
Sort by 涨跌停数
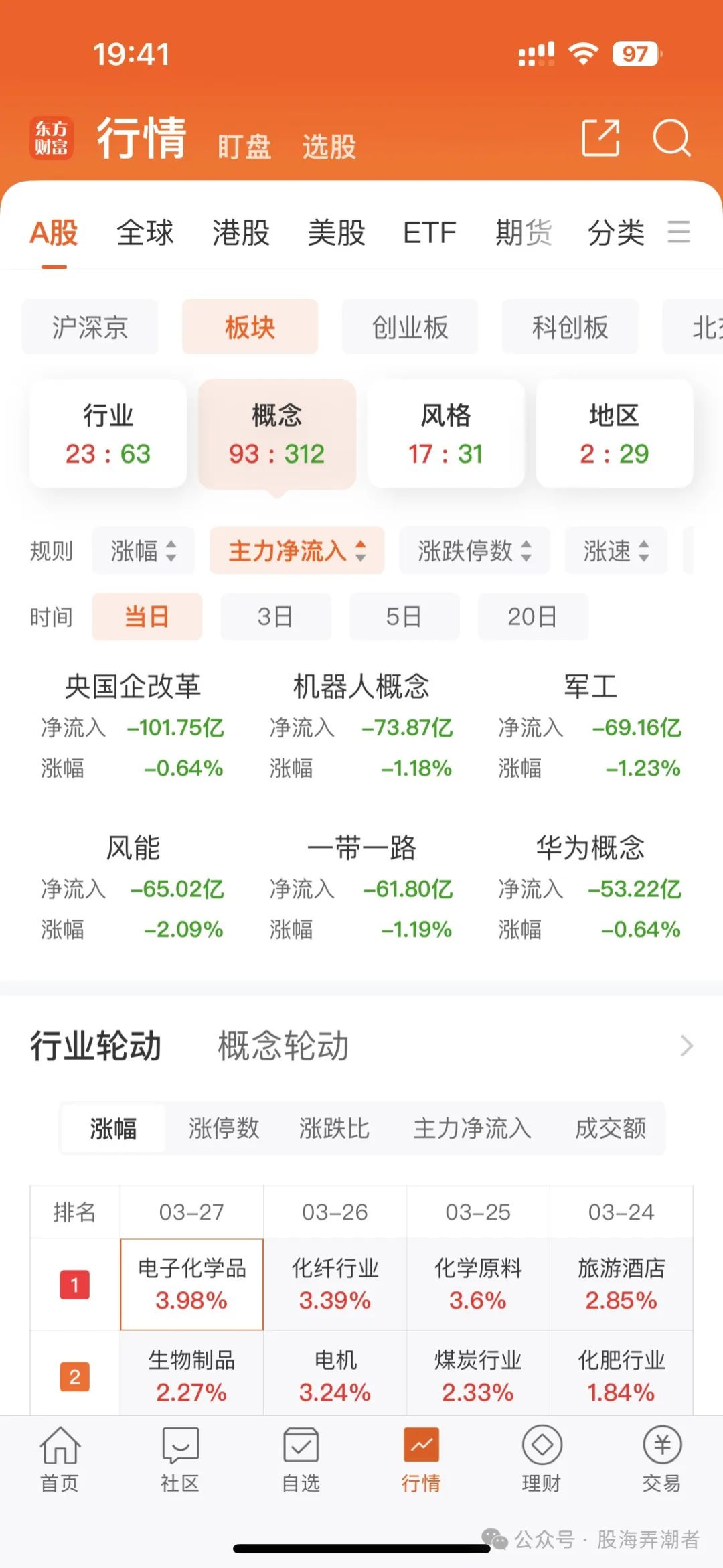point(475,551)
